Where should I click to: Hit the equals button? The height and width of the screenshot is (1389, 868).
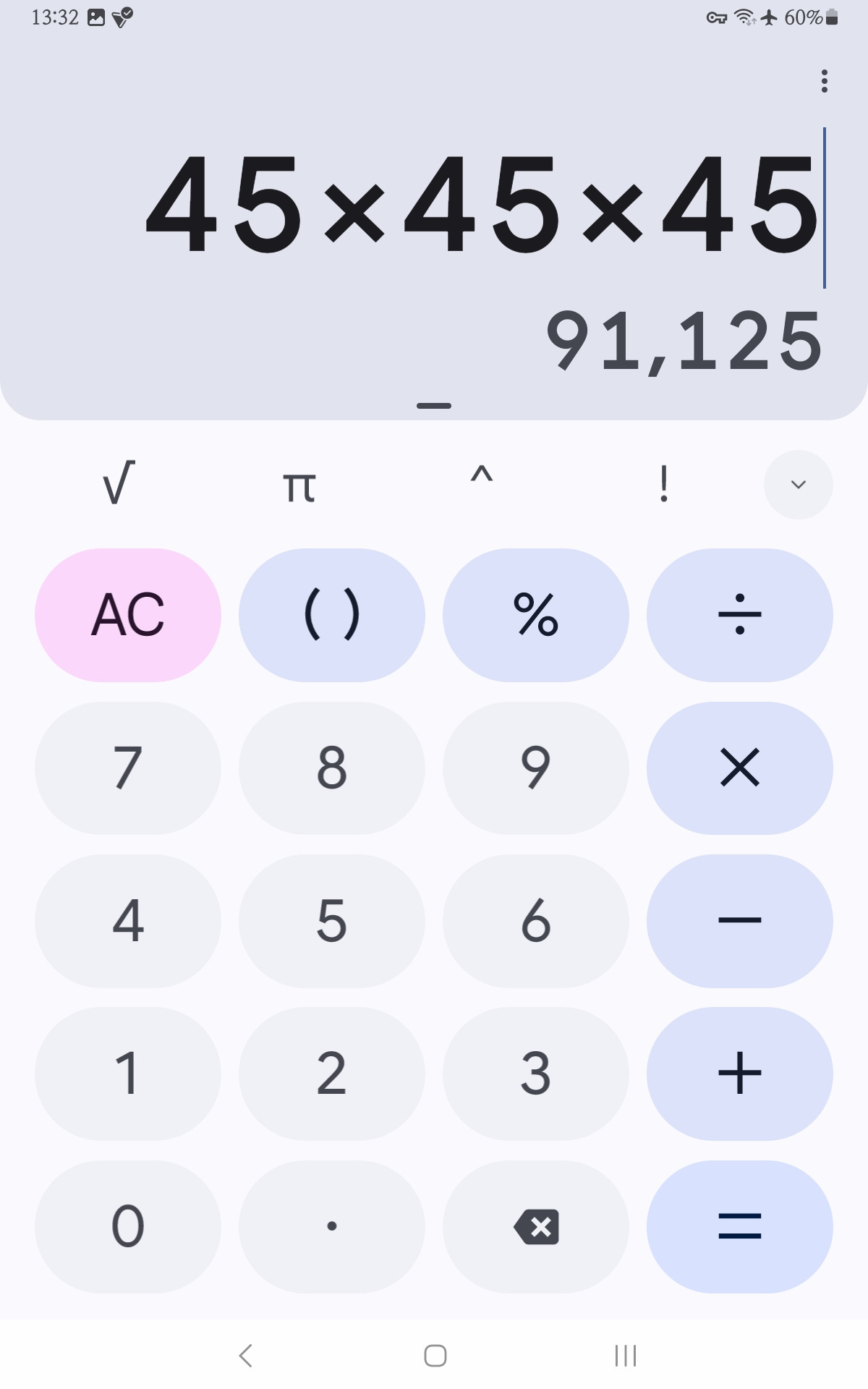point(739,1226)
